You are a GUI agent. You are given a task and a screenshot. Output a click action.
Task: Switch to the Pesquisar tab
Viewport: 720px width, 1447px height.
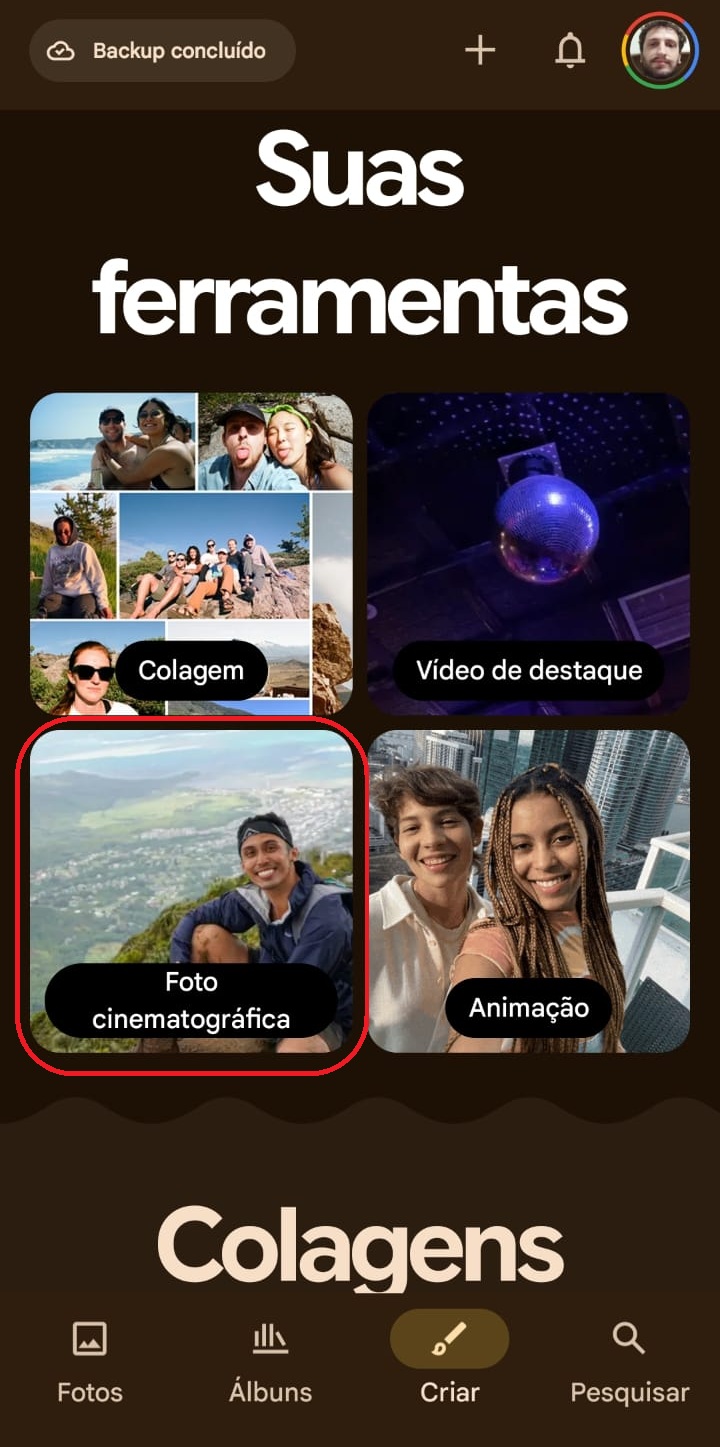[629, 1360]
